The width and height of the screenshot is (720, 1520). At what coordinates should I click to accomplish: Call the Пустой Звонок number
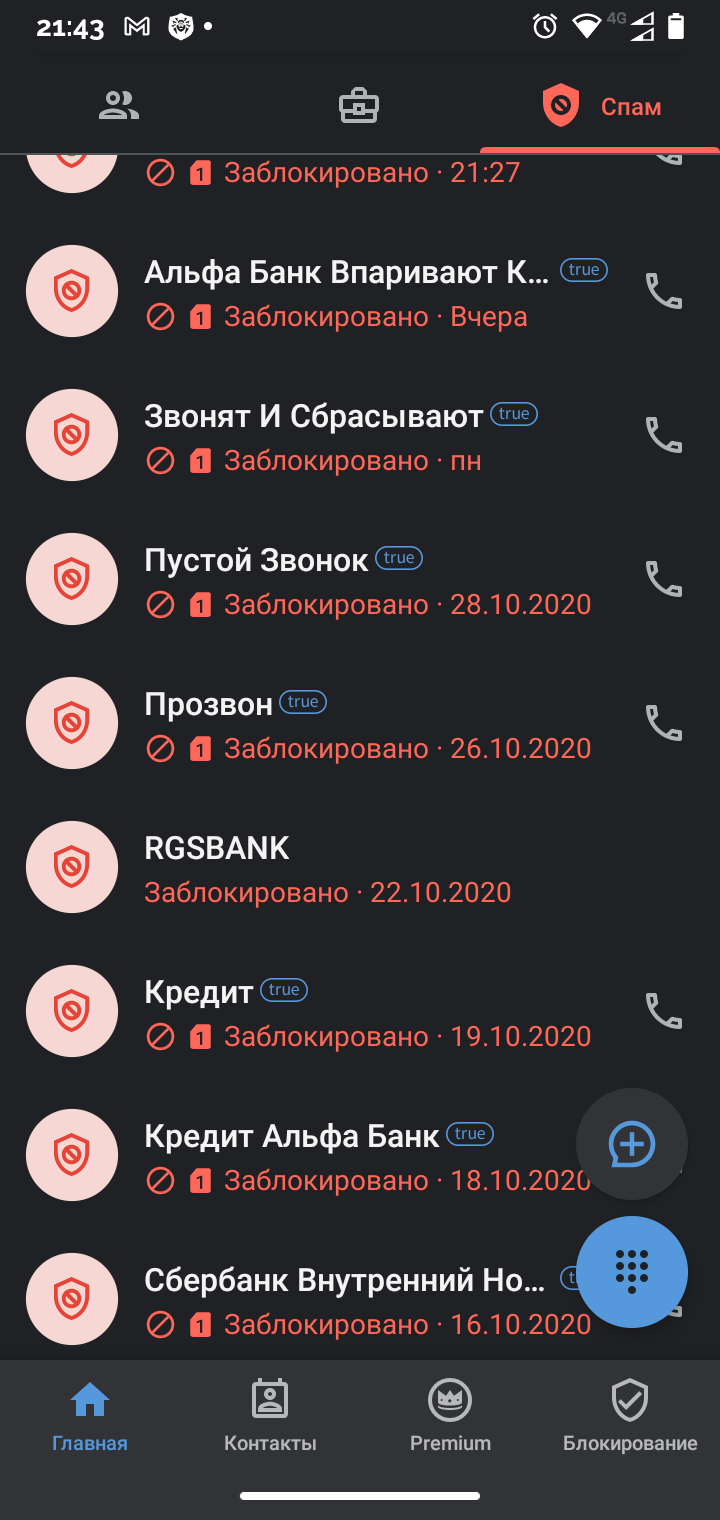point(663,579)
